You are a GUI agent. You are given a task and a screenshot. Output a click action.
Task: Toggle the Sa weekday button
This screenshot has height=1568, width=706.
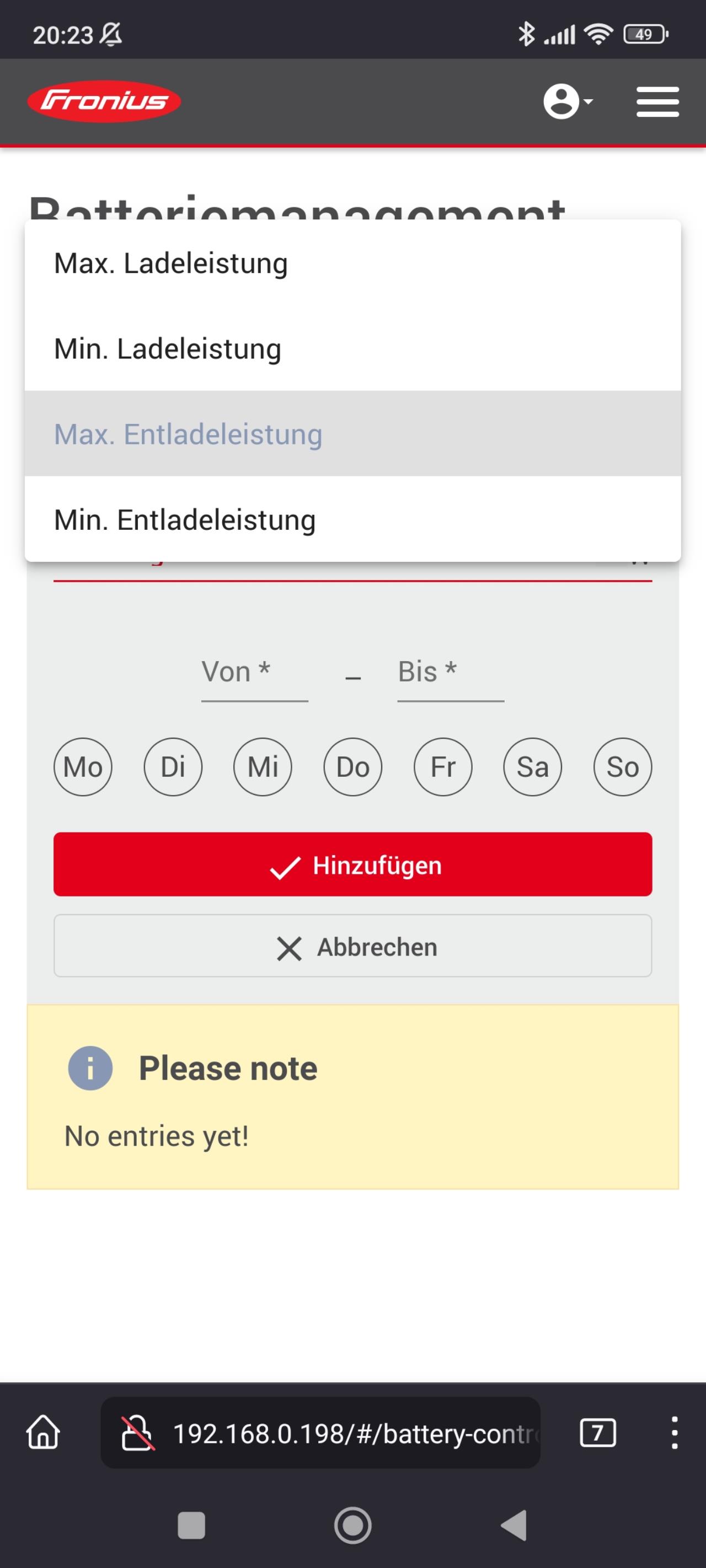click(532, 767)
